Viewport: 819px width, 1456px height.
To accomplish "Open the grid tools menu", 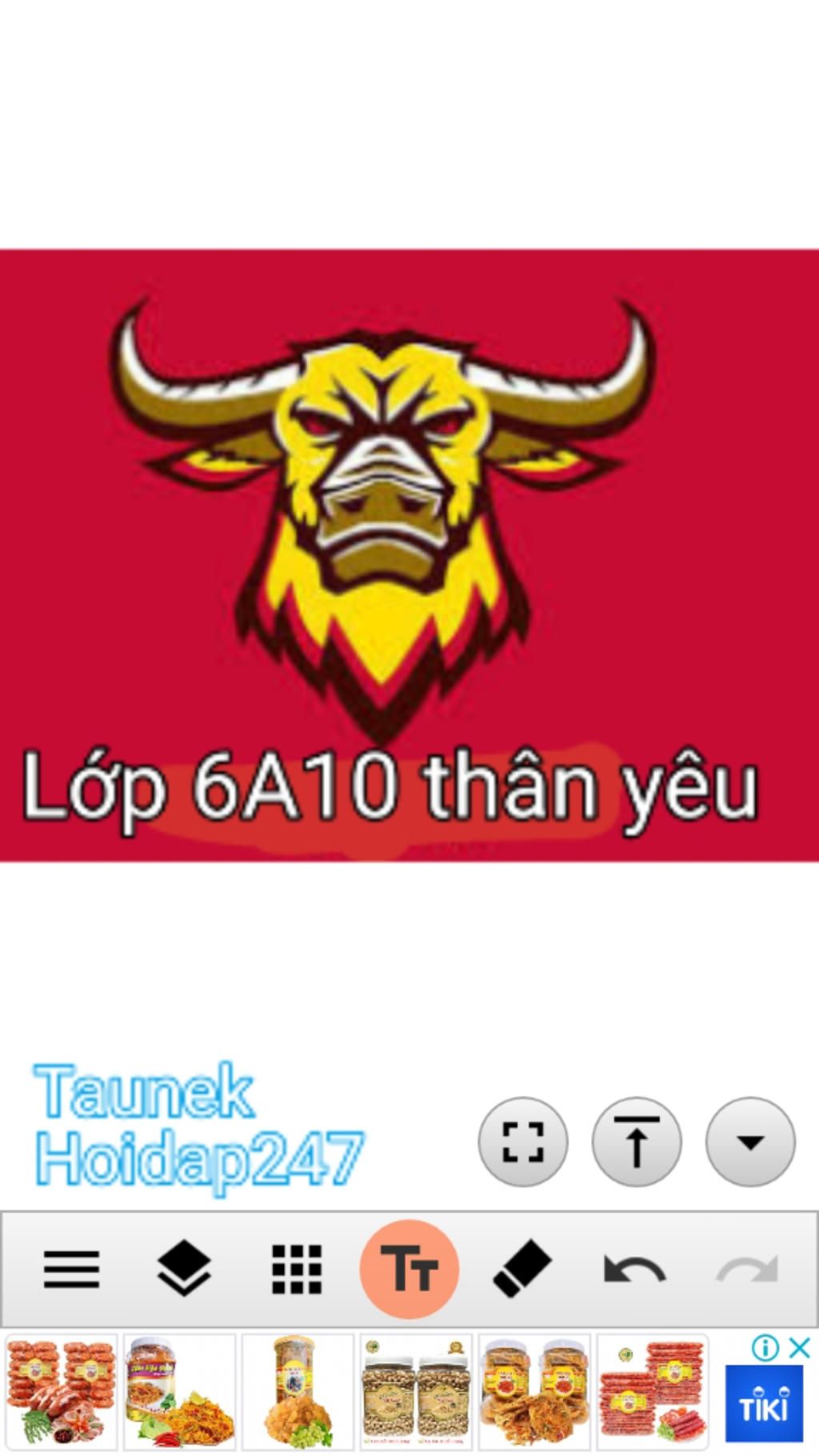I will [x=297, y=1270].
